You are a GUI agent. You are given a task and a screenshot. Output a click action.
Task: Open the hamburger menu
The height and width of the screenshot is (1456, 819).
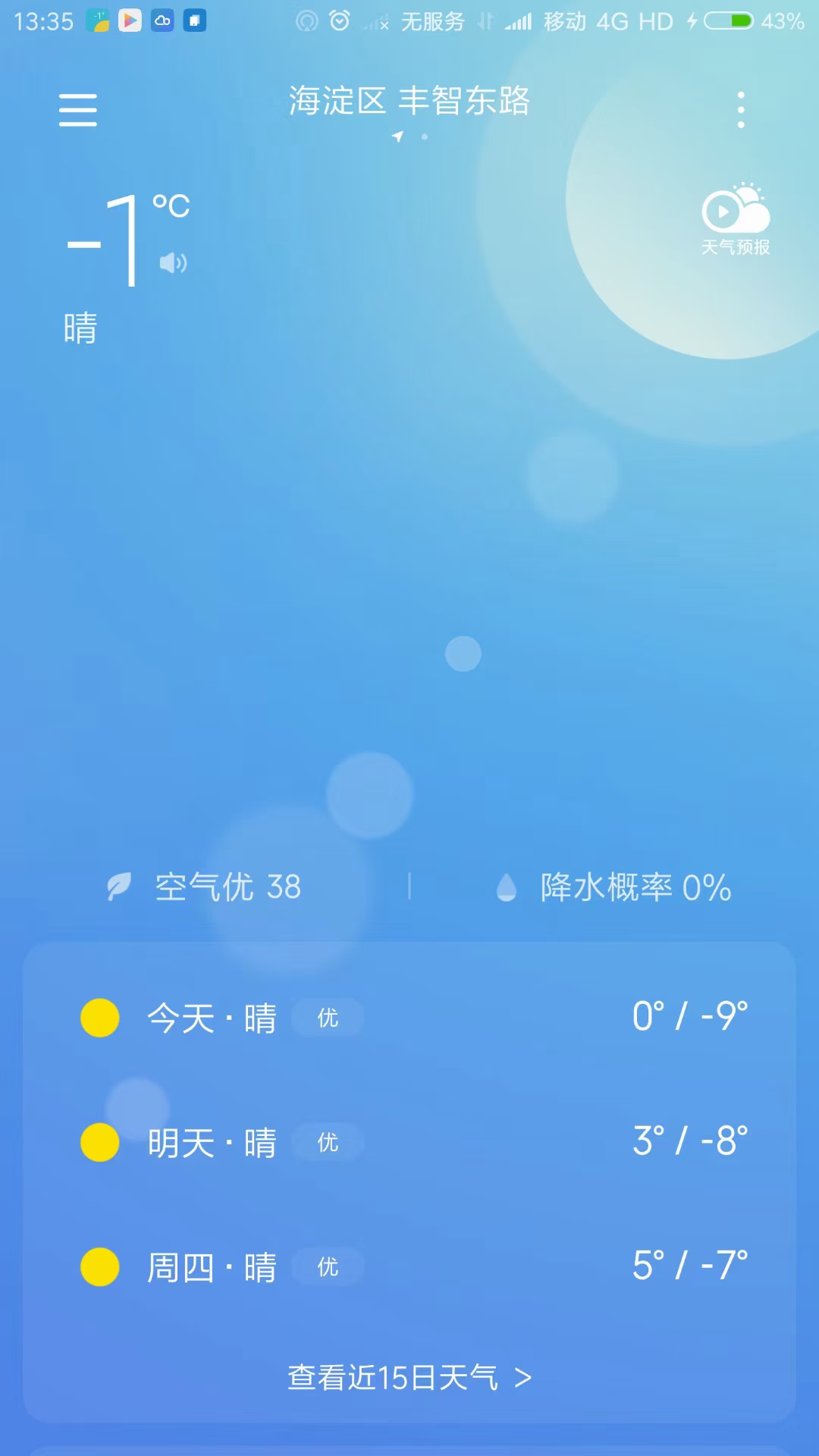(78, 110)
